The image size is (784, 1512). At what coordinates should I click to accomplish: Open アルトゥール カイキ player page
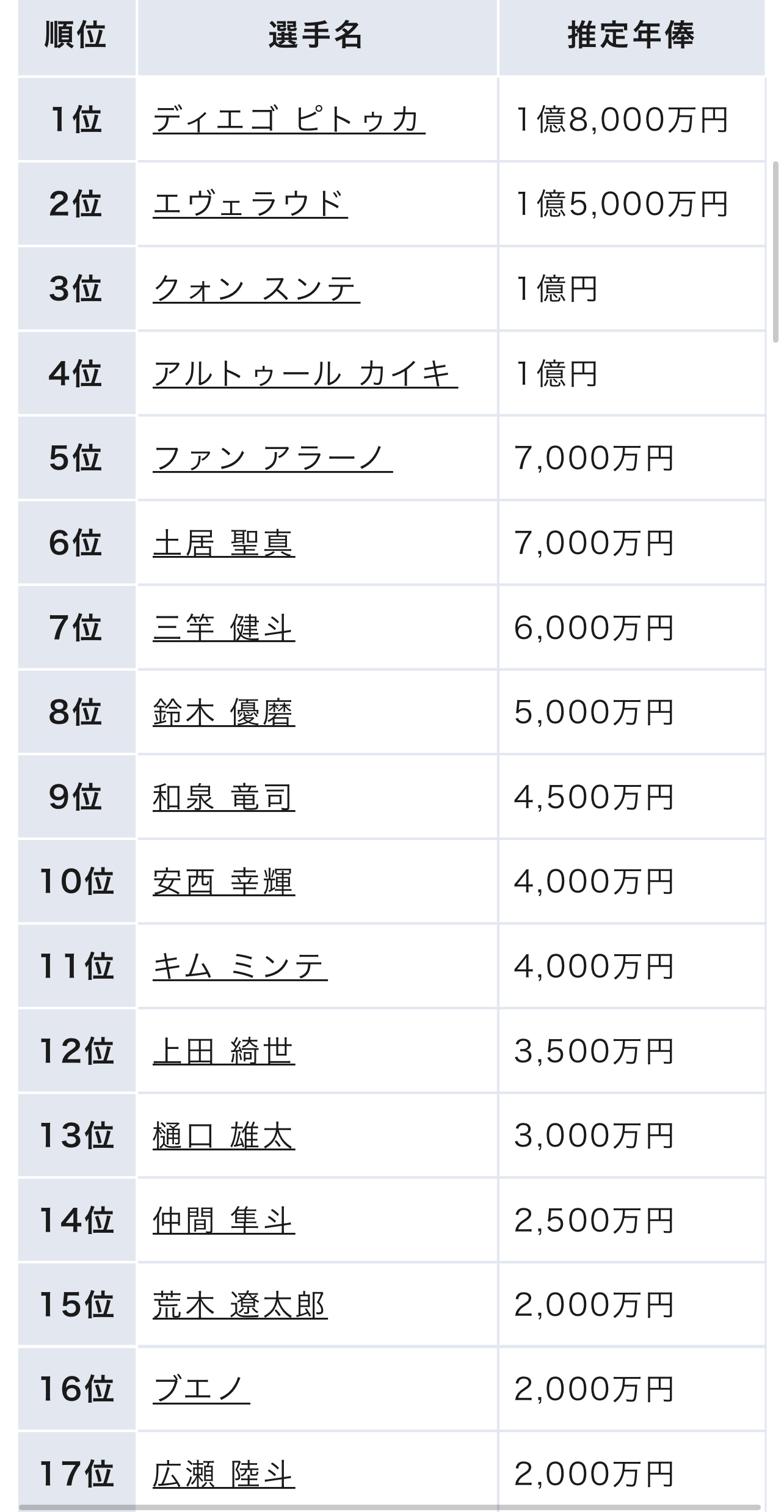pyautogui.click(x=305, y=373)
